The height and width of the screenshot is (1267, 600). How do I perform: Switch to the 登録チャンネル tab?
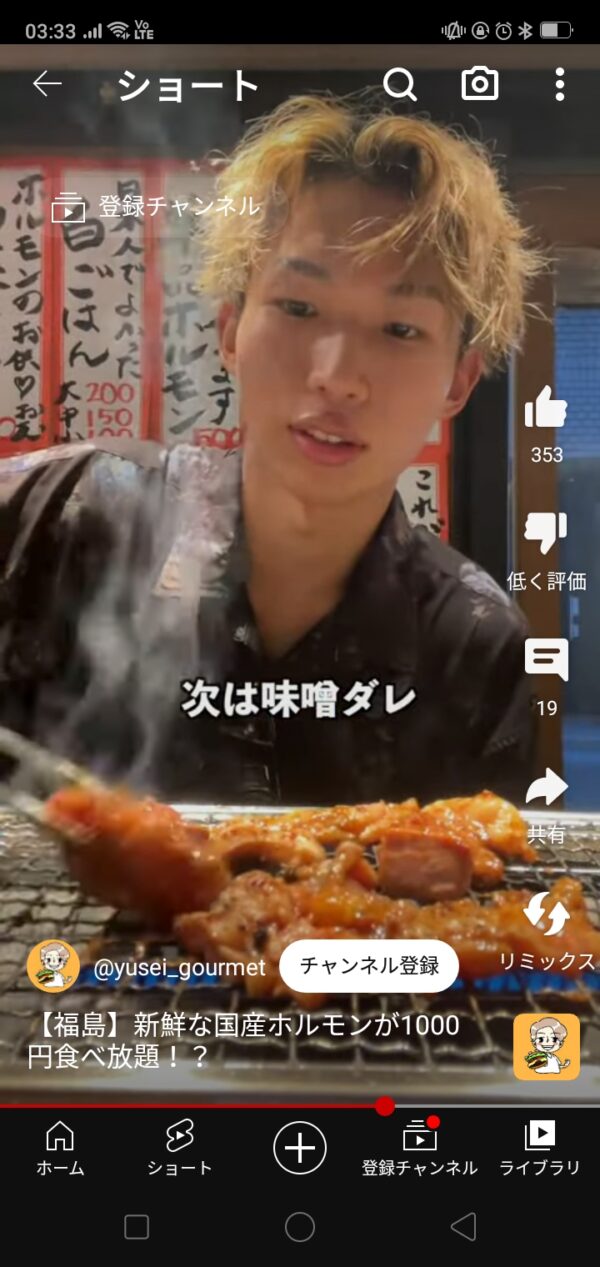click(420, 1147)
